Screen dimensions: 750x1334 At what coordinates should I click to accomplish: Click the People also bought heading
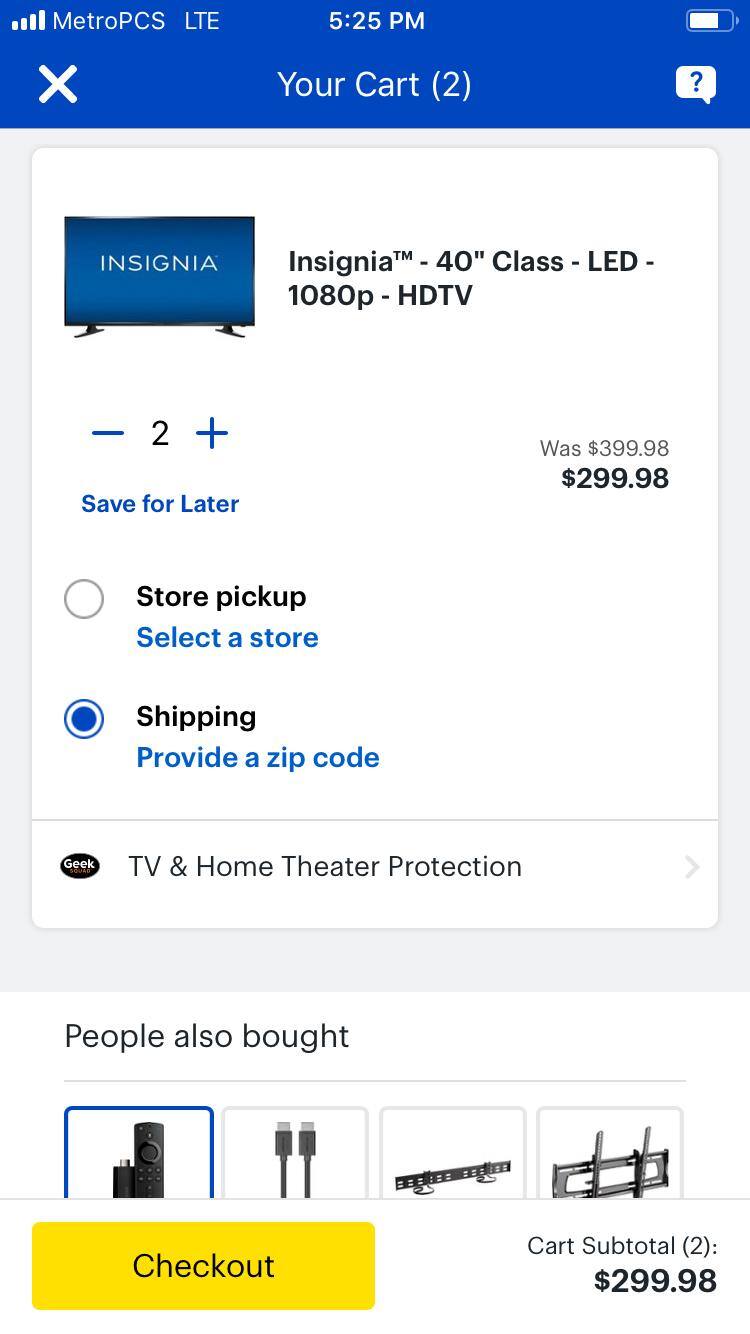[206, 1036]
